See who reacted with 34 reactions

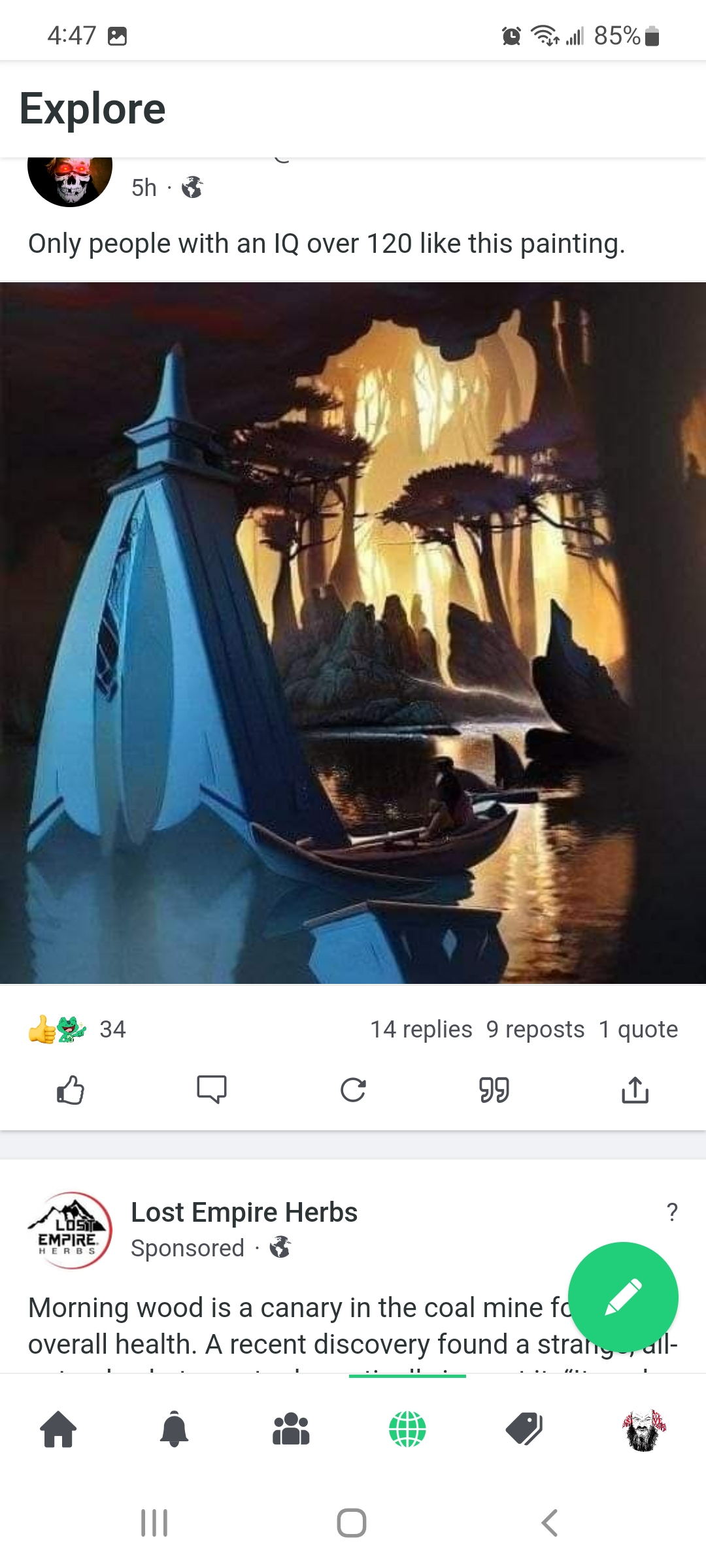click(x=77, y=1030)
